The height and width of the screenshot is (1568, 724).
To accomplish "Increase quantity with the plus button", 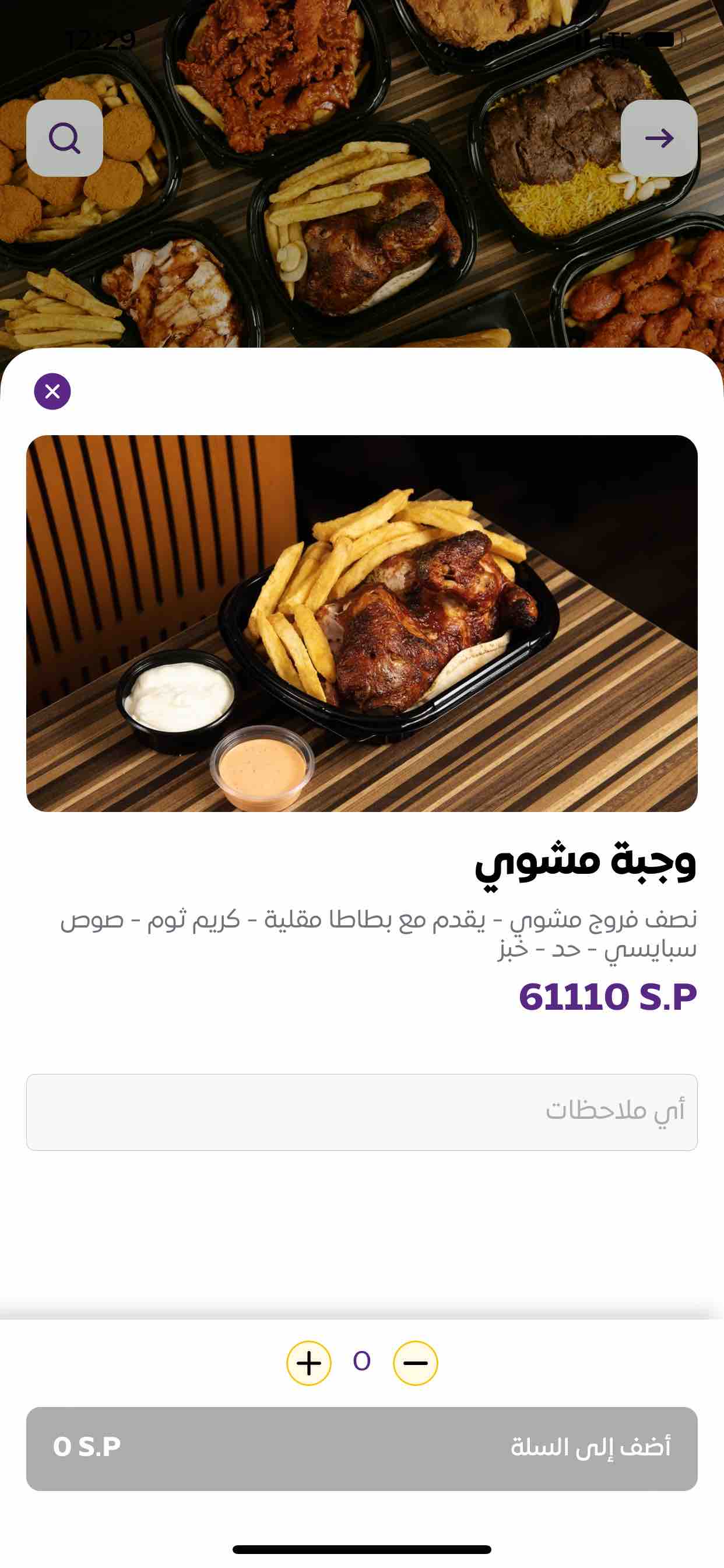I will coord(309,1363).
